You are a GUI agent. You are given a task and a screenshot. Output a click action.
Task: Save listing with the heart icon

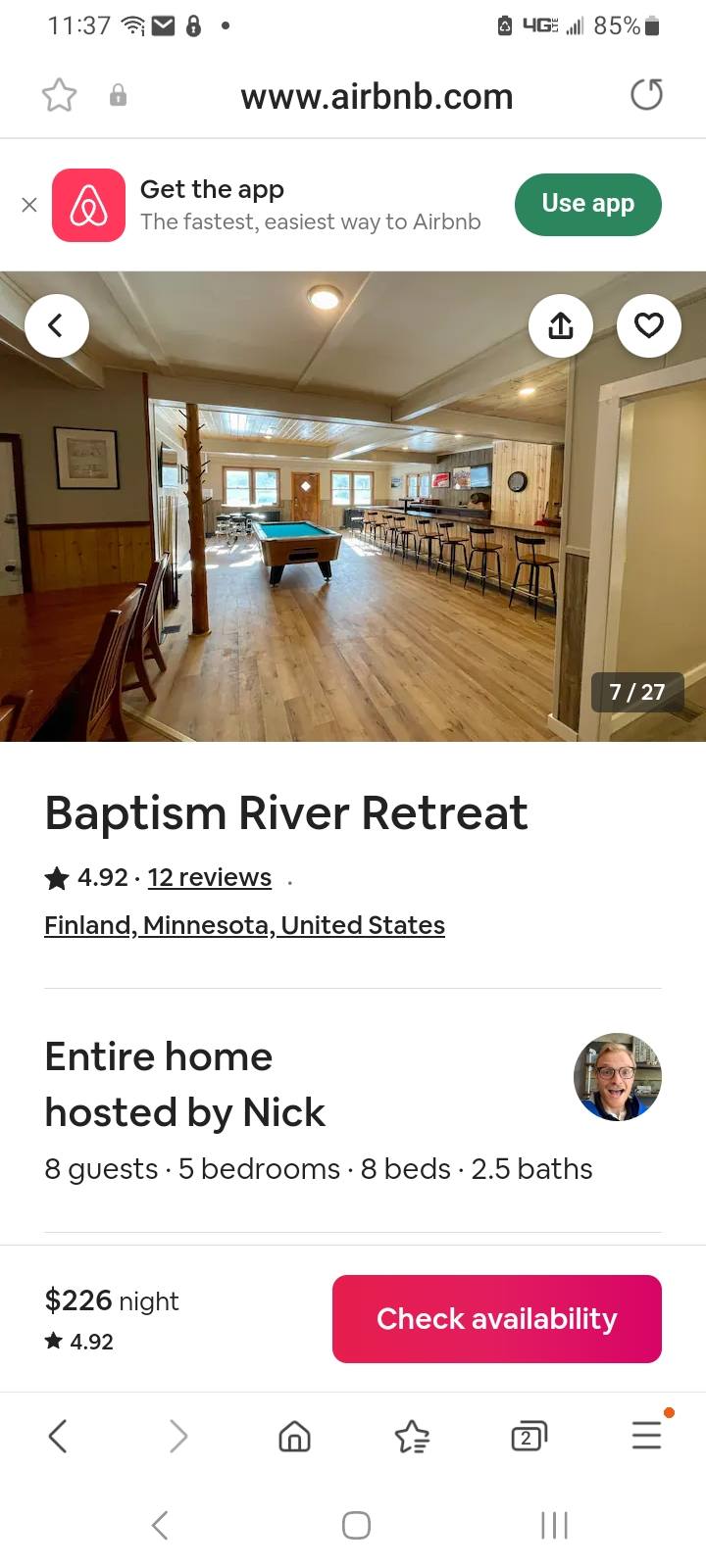(x=649, y=325)
